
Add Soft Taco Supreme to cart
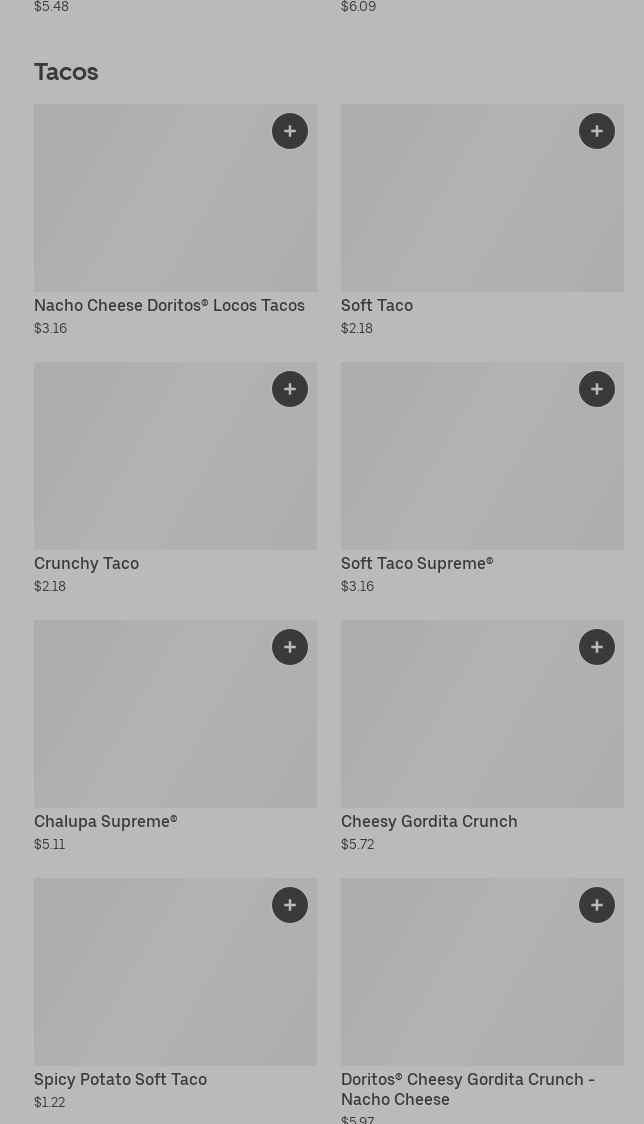pos(597,389)
